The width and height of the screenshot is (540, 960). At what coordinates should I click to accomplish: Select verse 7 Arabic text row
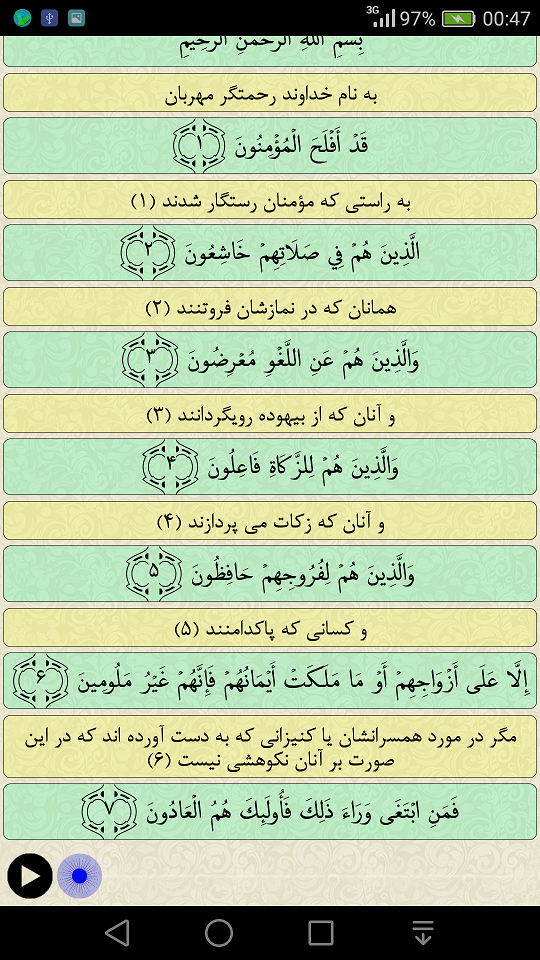(270, 811)
